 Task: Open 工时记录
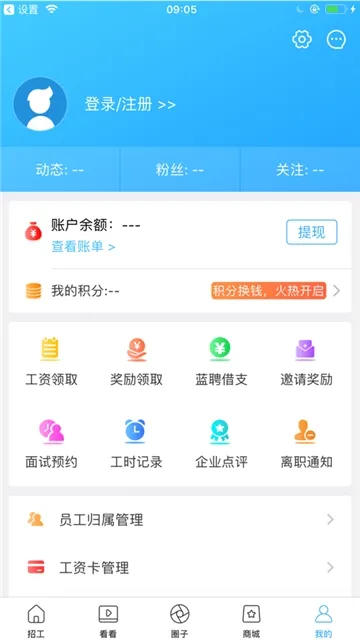click(137, 444)
